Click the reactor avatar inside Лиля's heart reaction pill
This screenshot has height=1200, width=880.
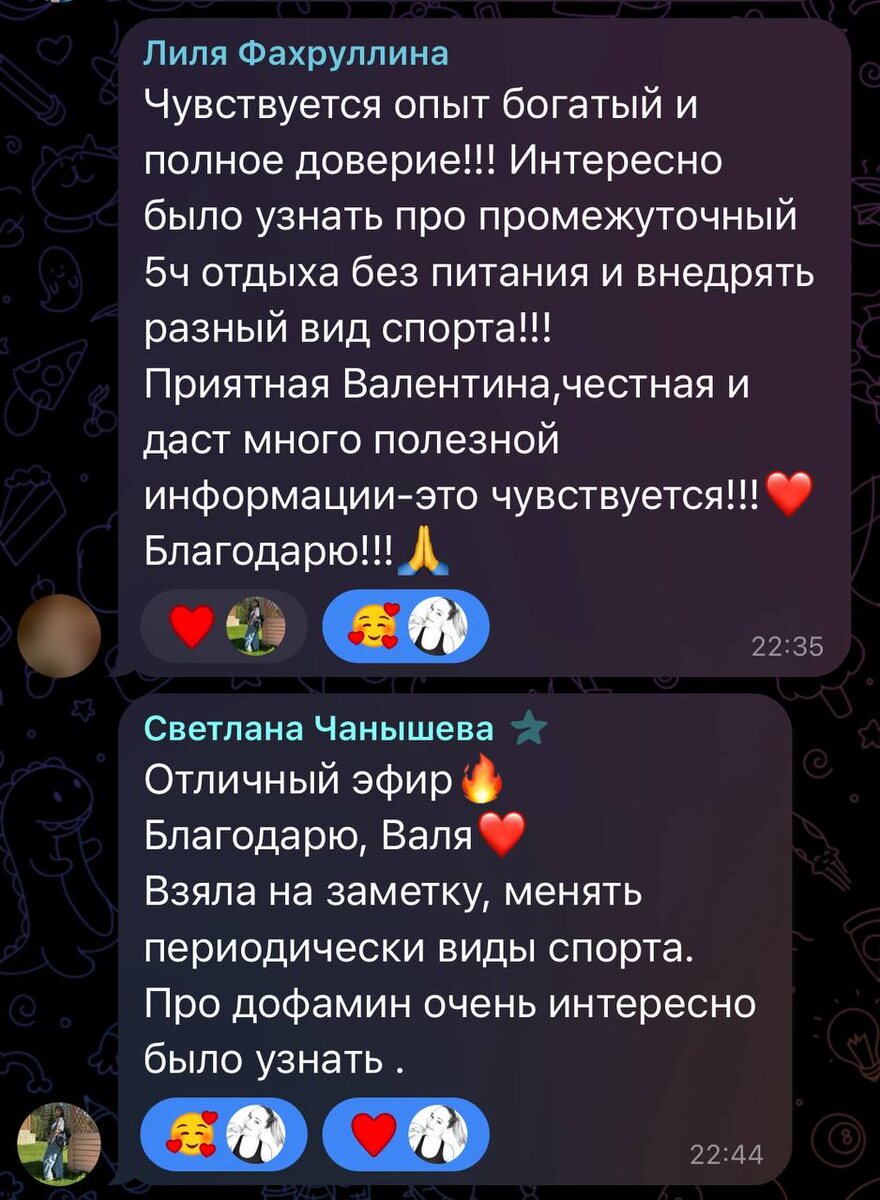pos(260,625)
